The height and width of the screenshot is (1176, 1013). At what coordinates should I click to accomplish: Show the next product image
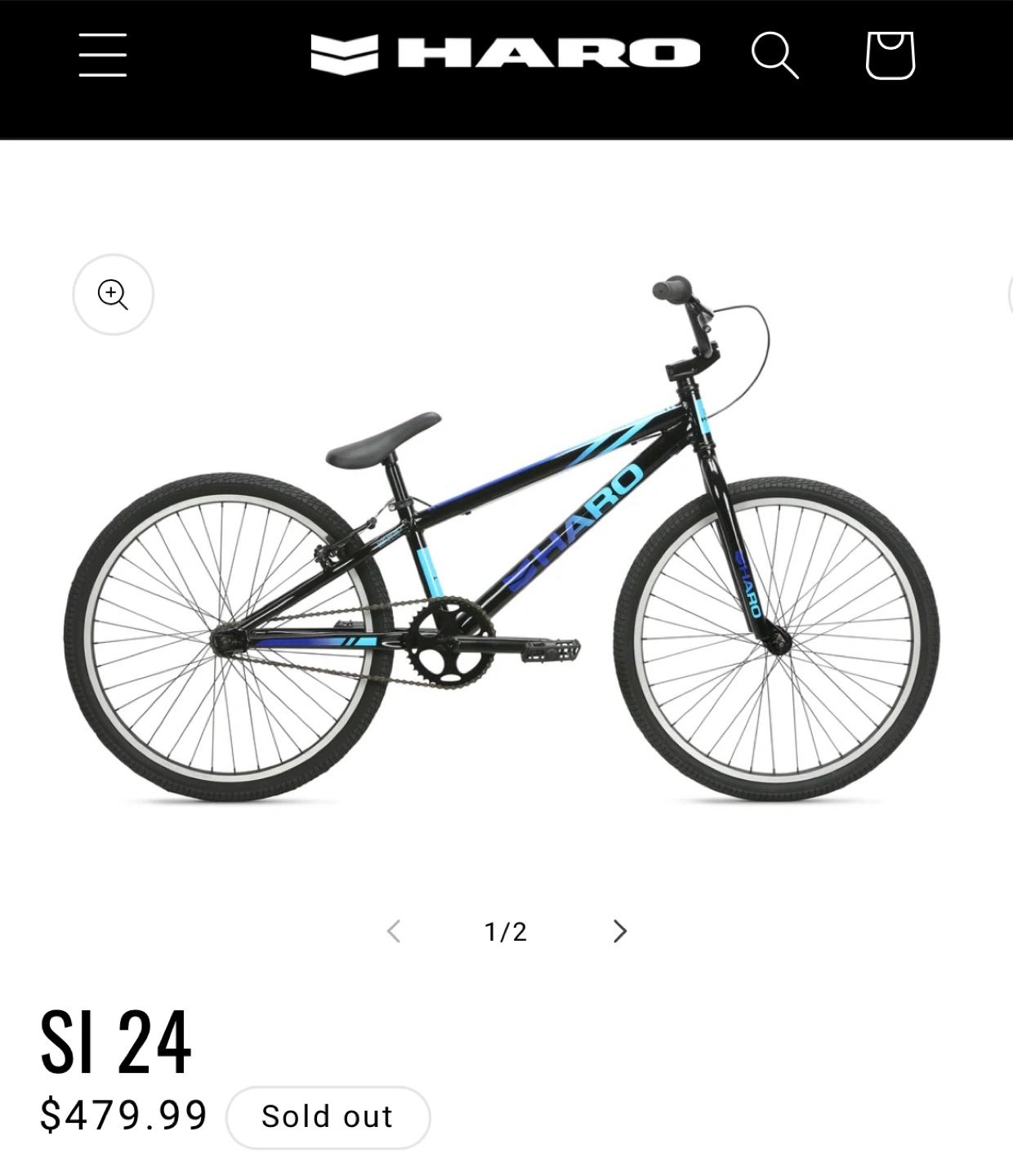[620, 931]
